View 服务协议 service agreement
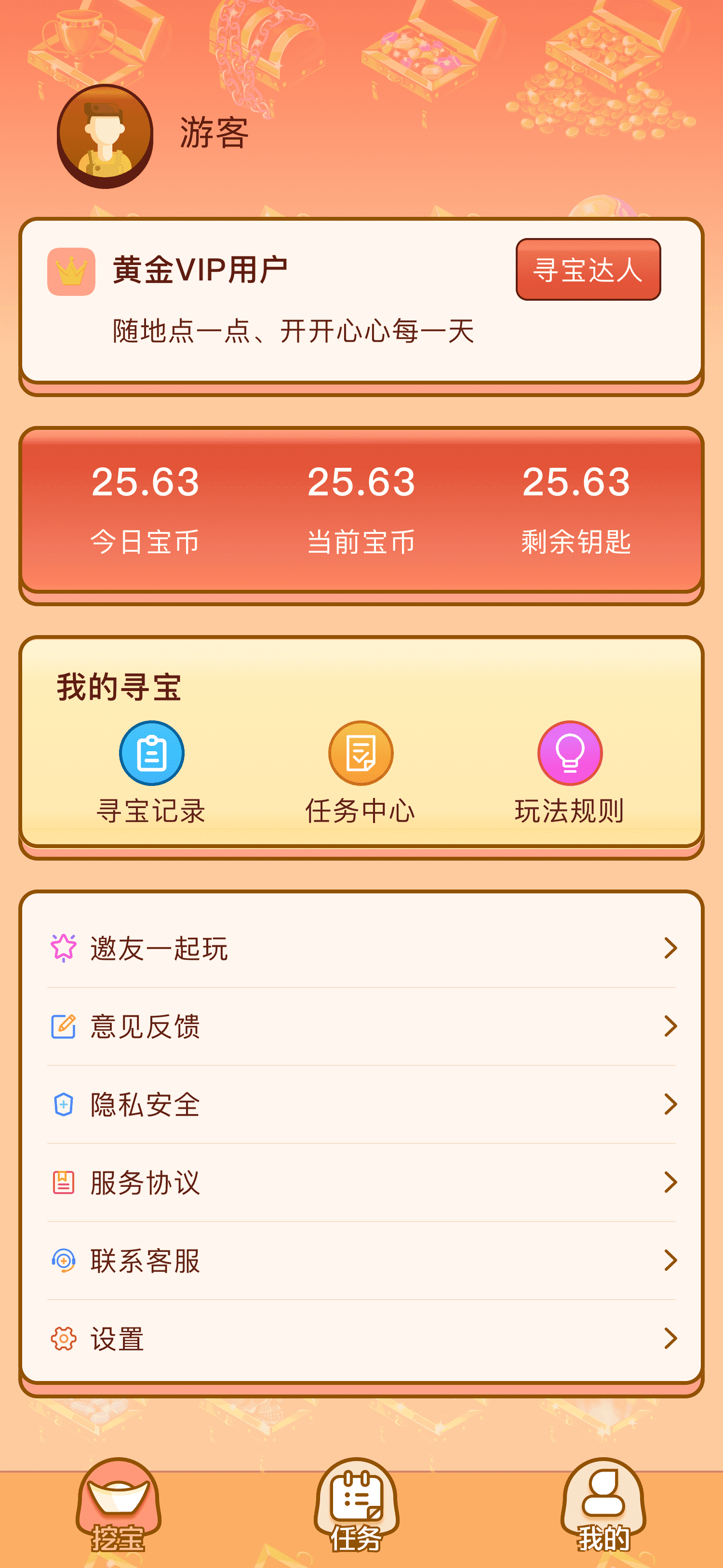 tap(361, 1182)
